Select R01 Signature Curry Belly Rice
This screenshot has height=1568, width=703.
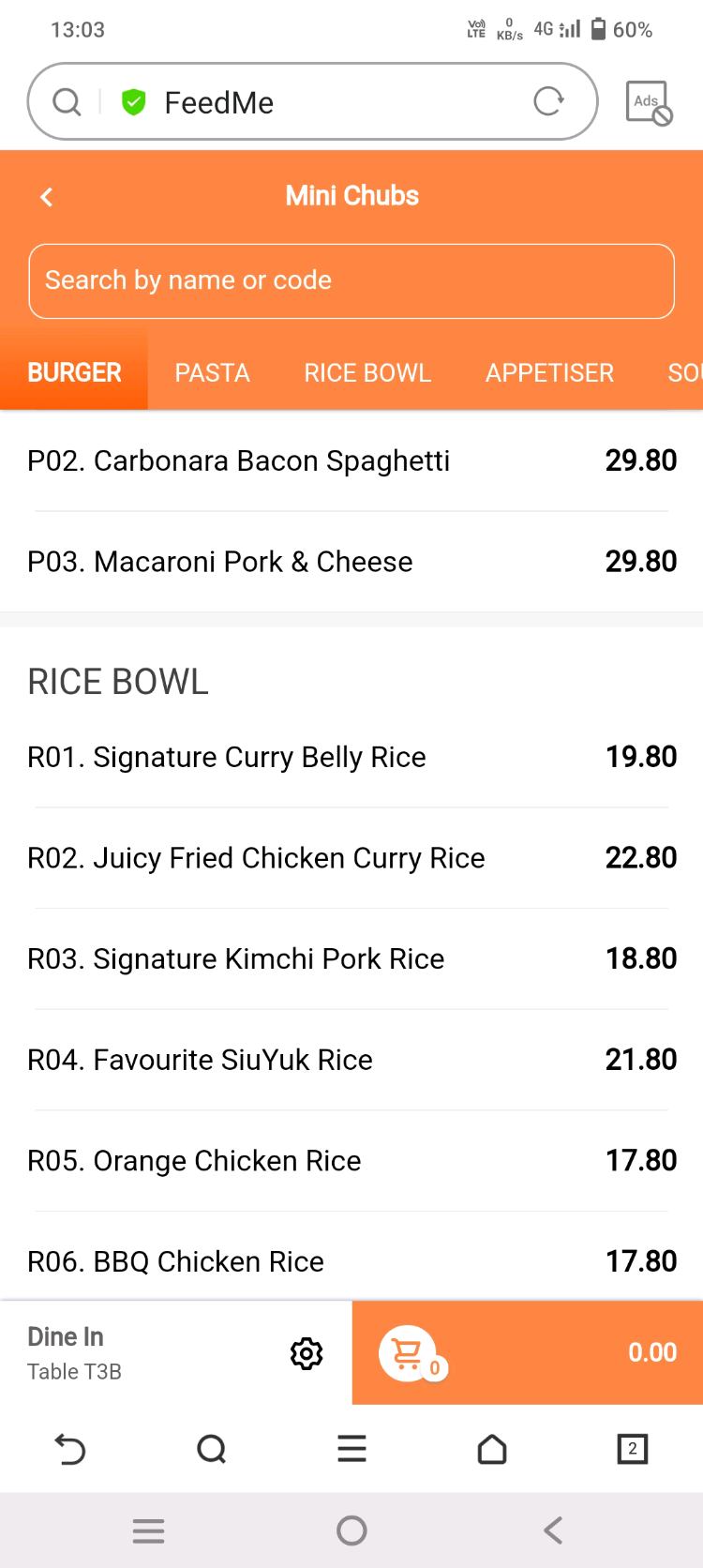[351, 757]
